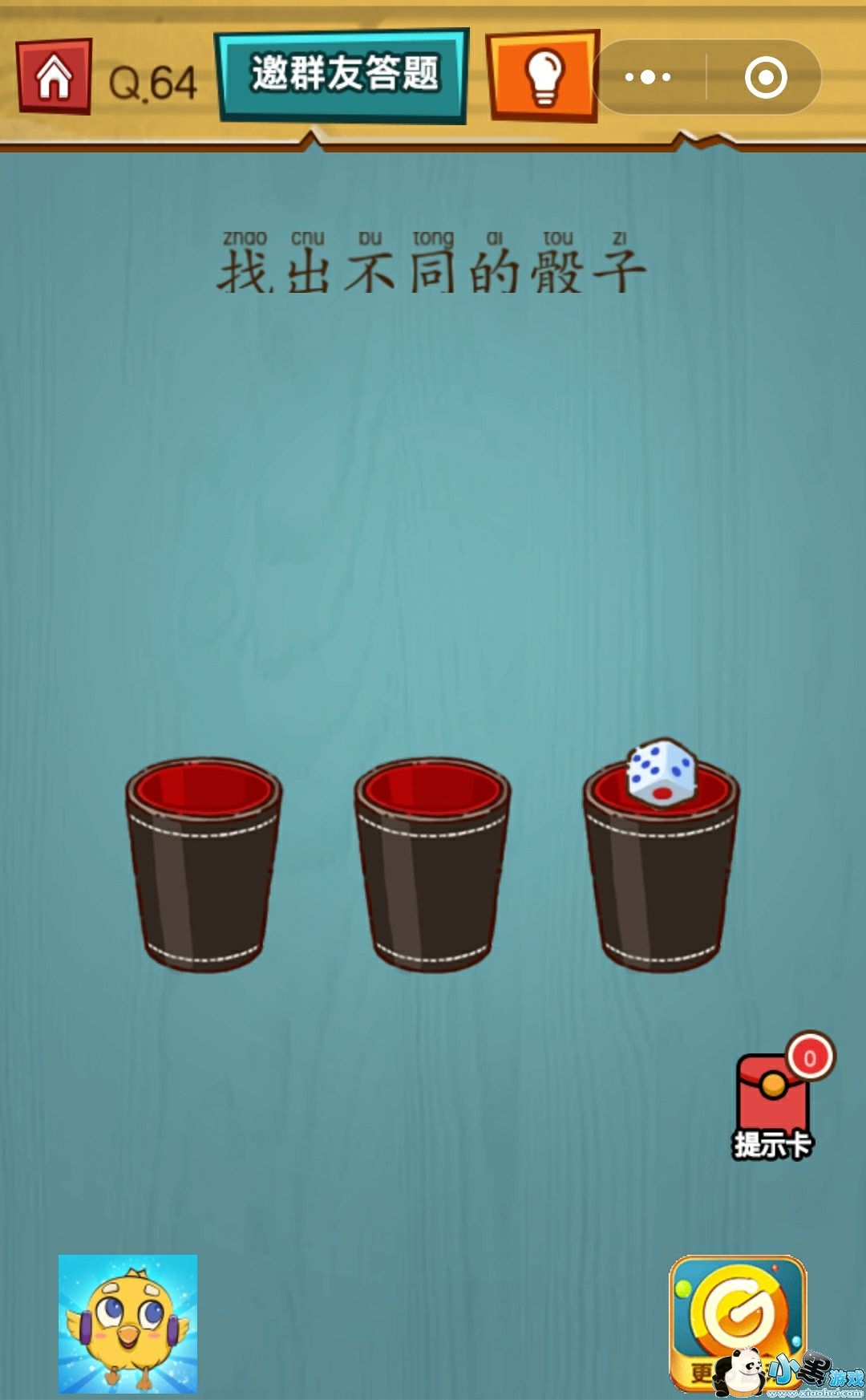866x1400 pixels.
Task: Tap the 邀群友答题 button
Action: click(342, 75)
